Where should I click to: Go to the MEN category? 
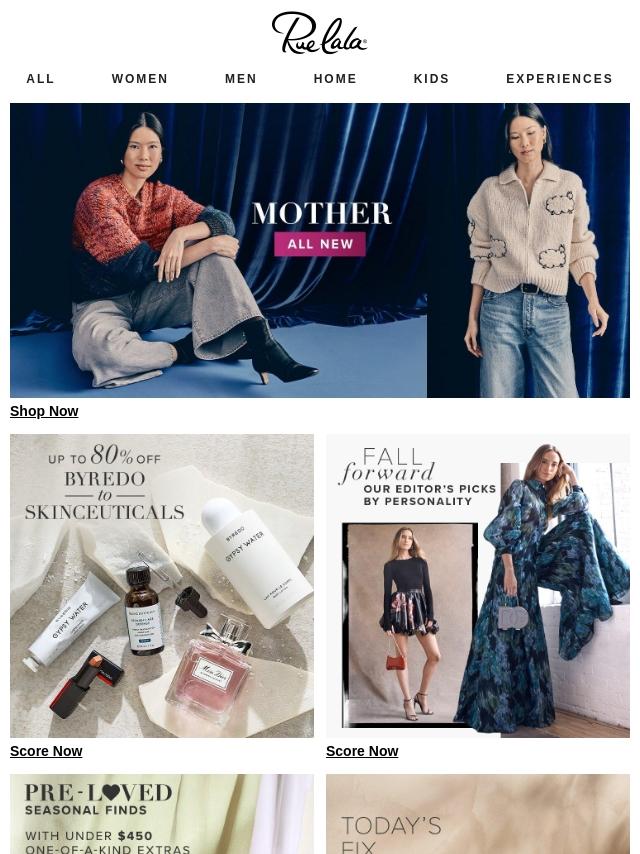point(240,78)
